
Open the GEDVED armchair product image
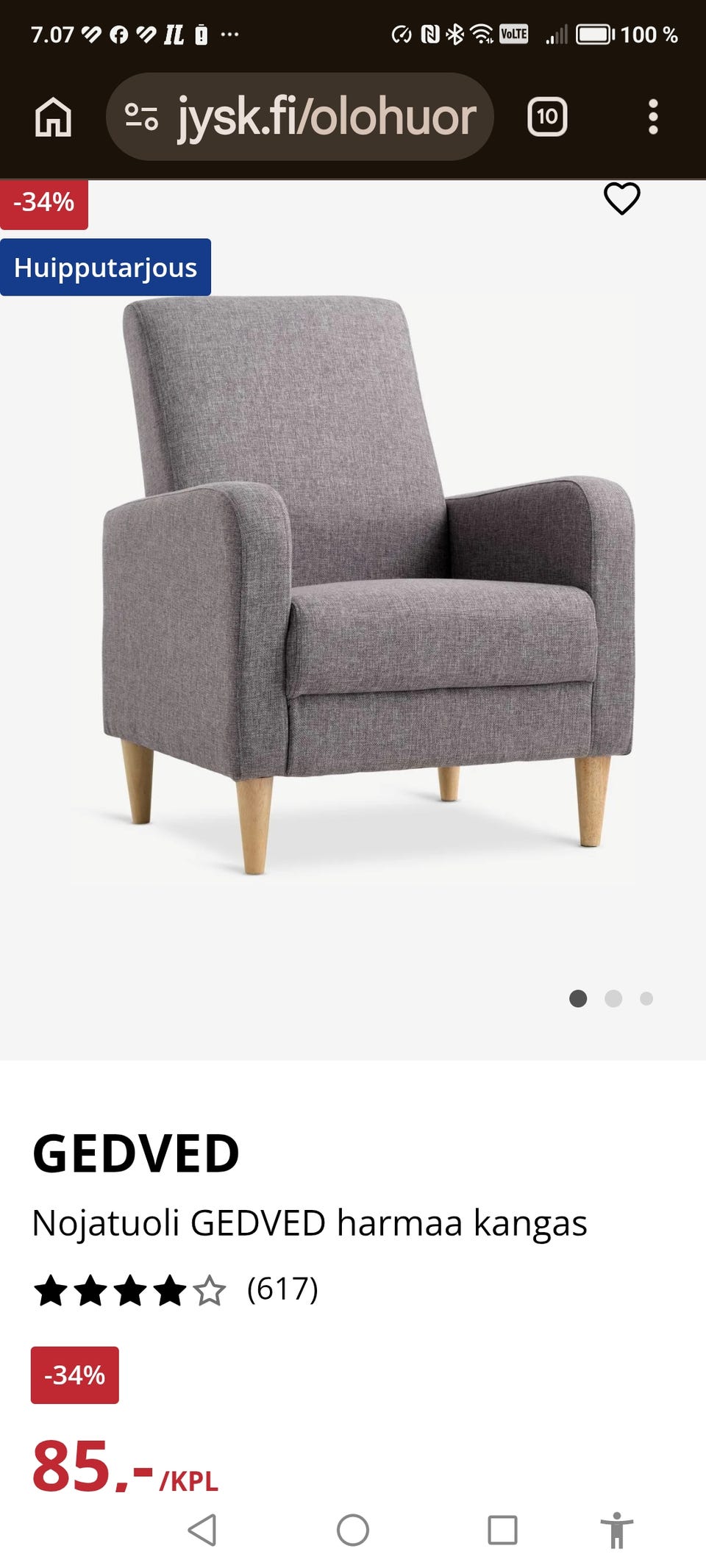tap(368, 584)
